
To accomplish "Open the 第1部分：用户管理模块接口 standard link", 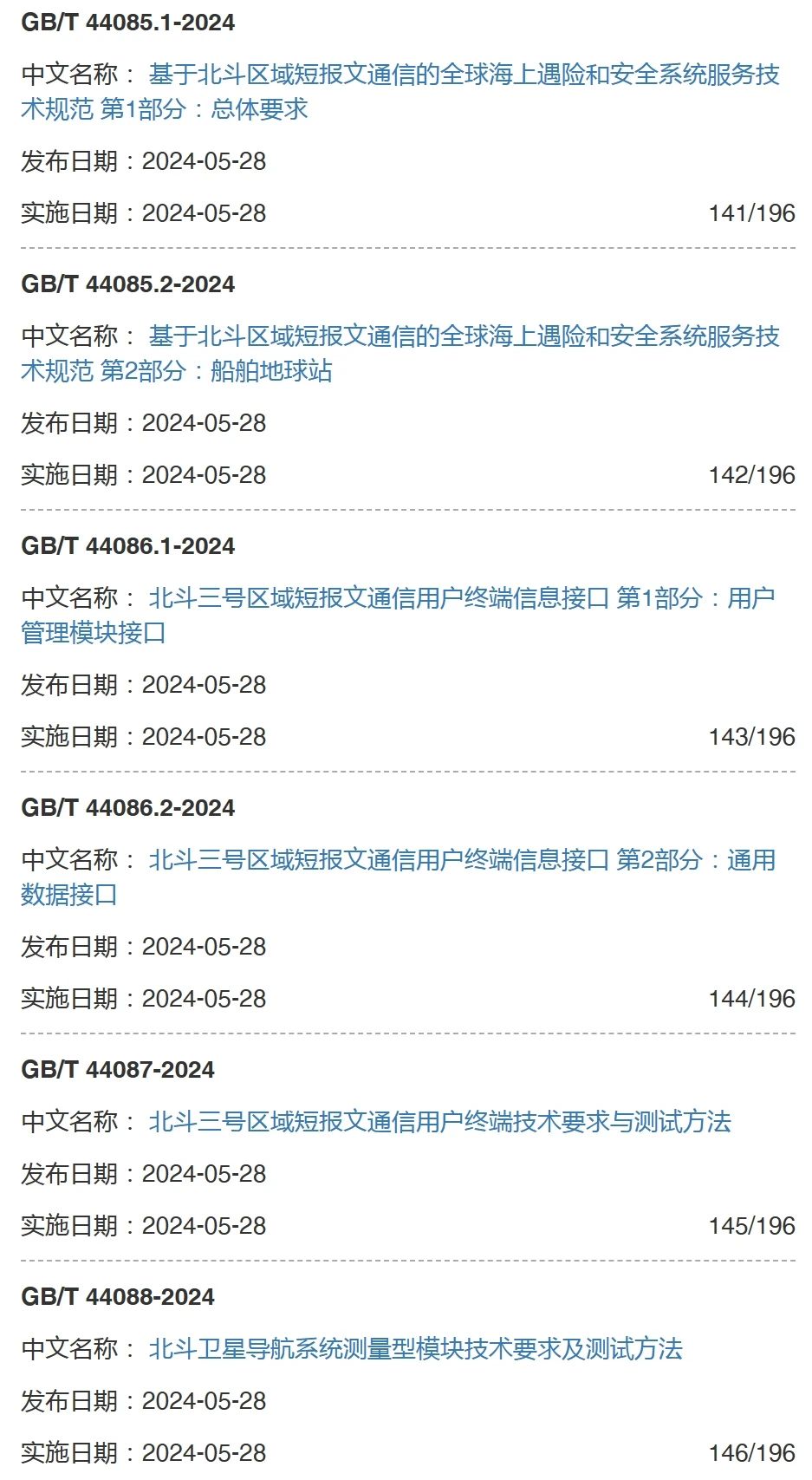I will [x=461, y=599].
